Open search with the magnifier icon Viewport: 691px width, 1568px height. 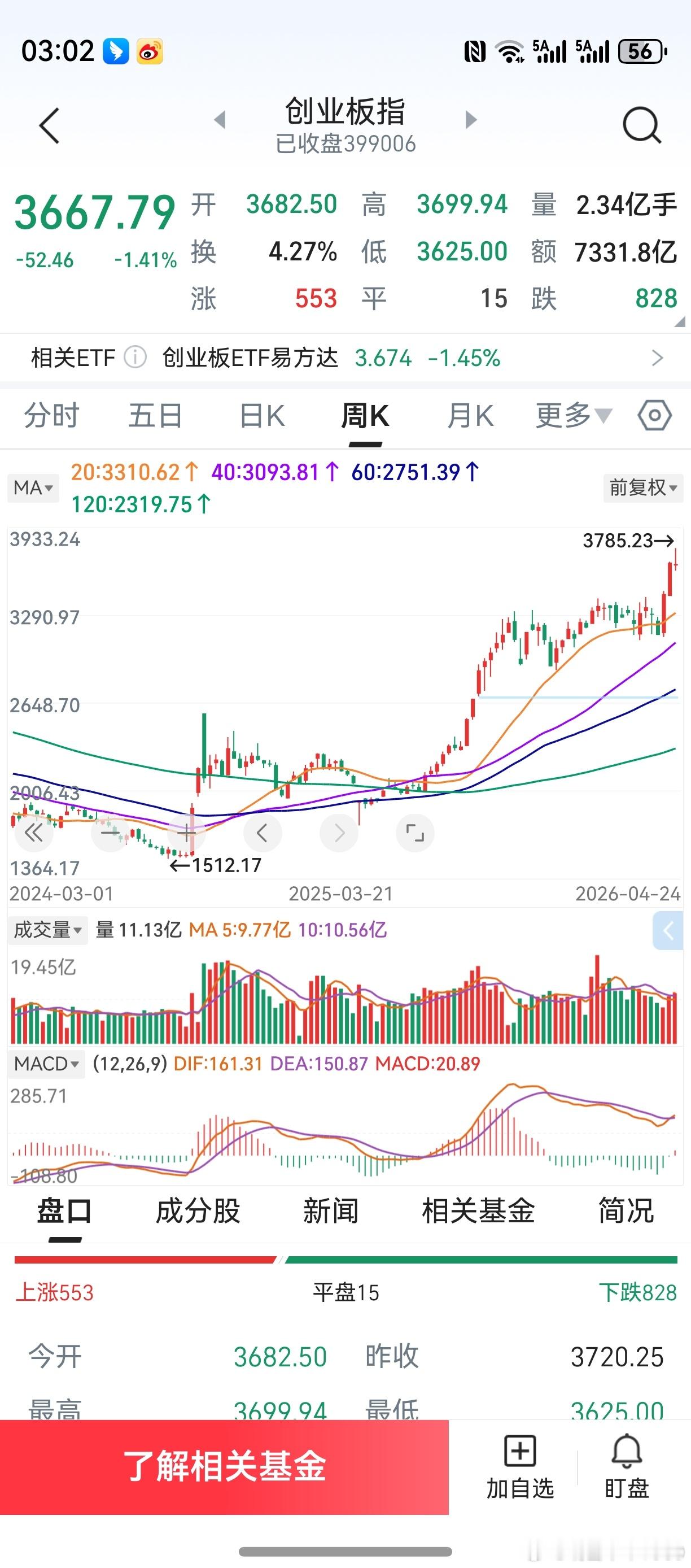[x=641, y=126]
